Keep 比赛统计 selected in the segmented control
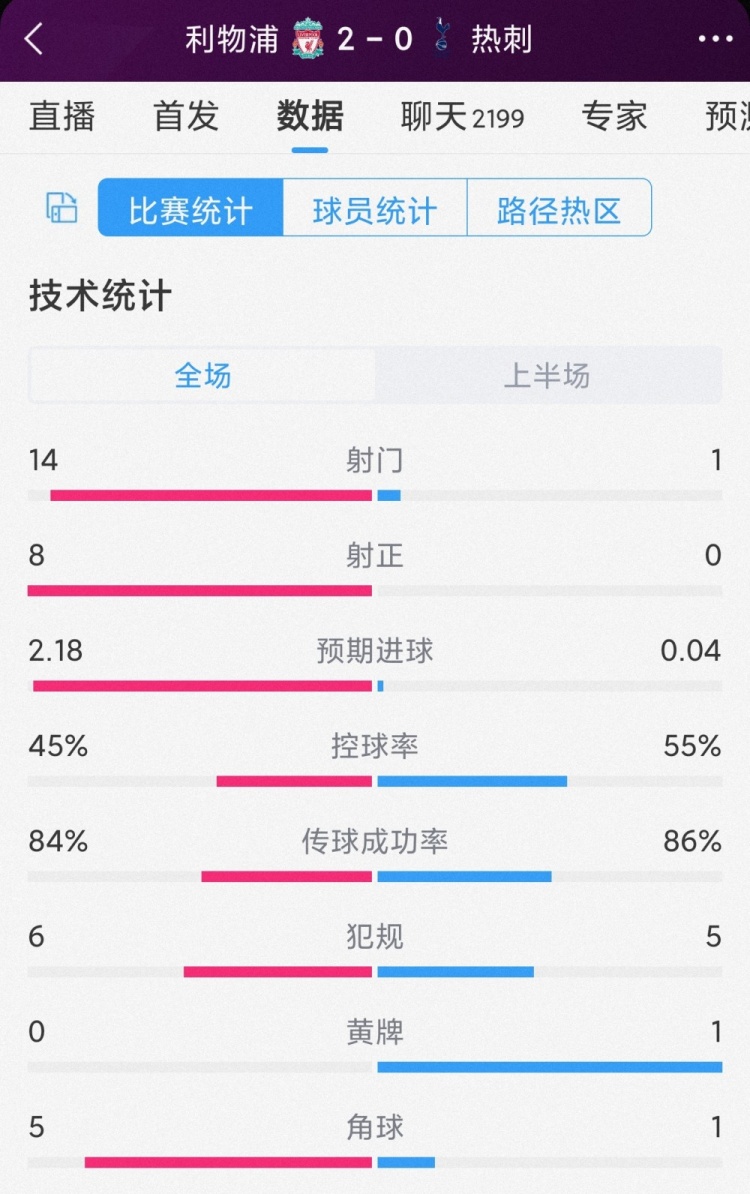750x1194 pixels. pos(187,207)
